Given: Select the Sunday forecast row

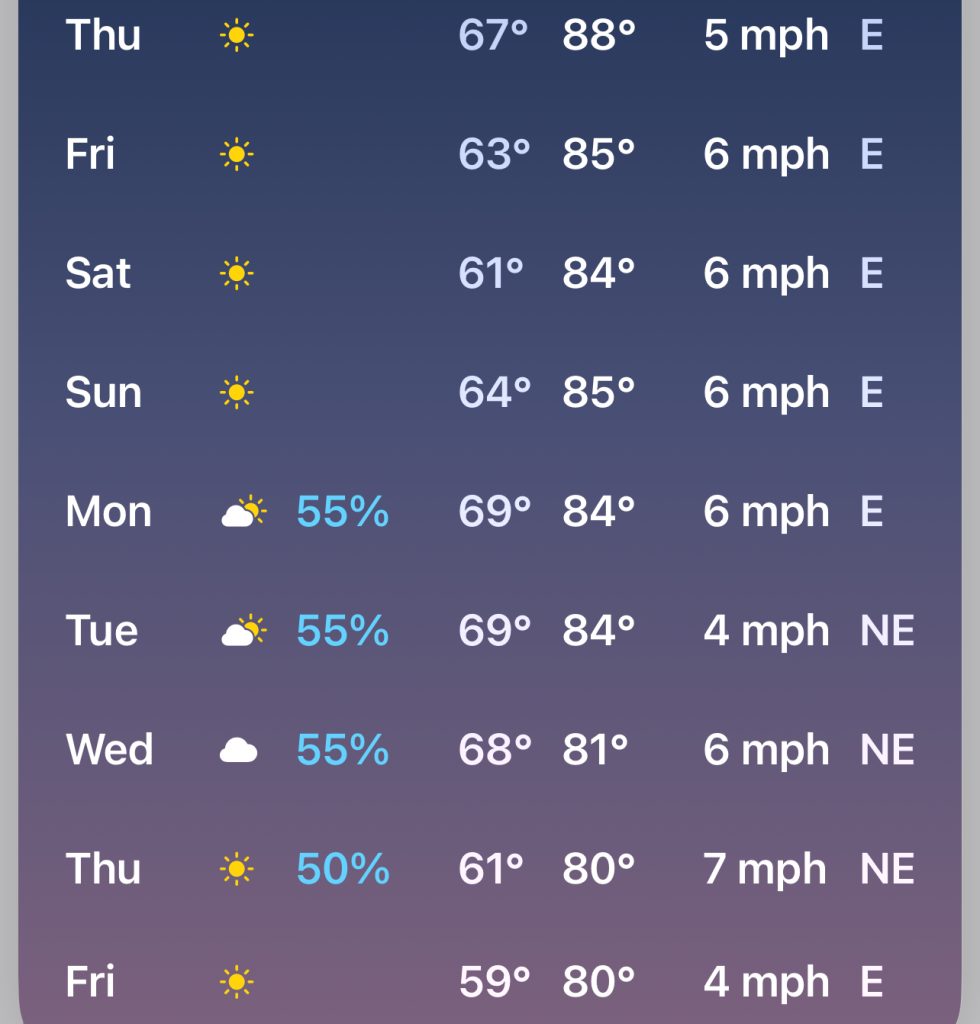Looking at the screenshot, I should [x=489, y=393].
